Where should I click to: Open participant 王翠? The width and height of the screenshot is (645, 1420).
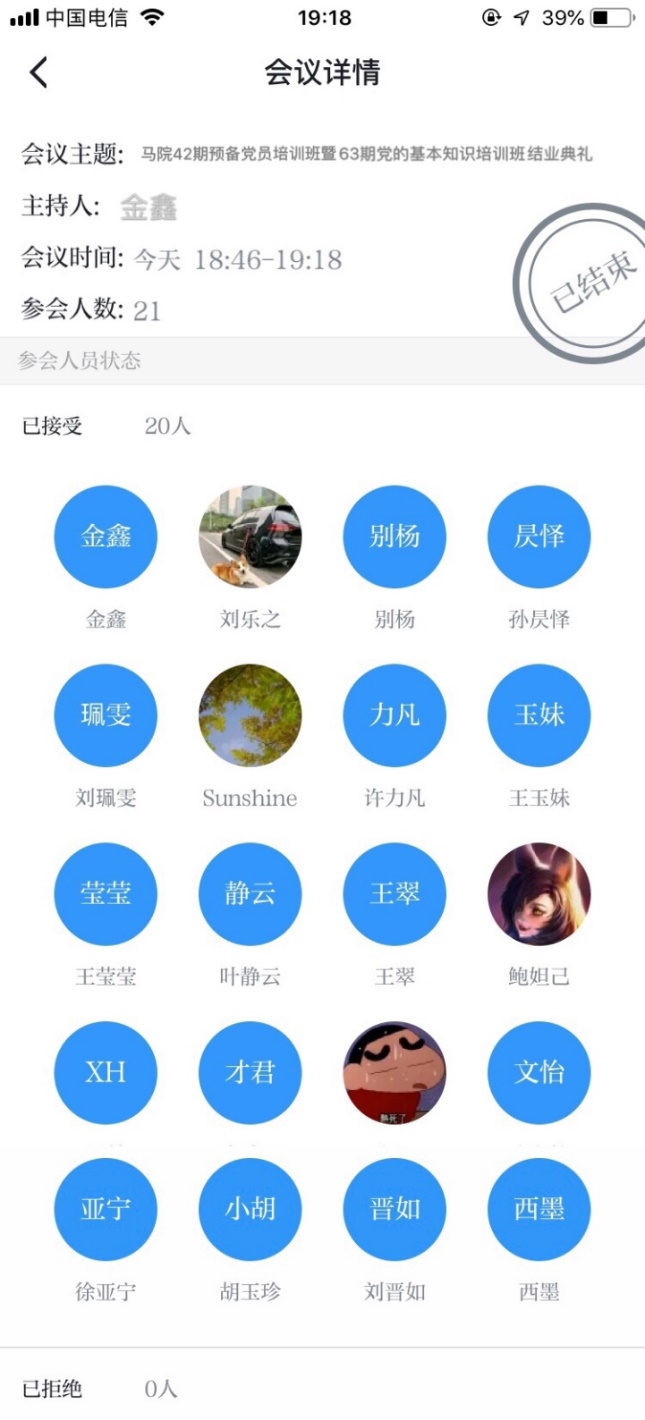pos(394,893)
